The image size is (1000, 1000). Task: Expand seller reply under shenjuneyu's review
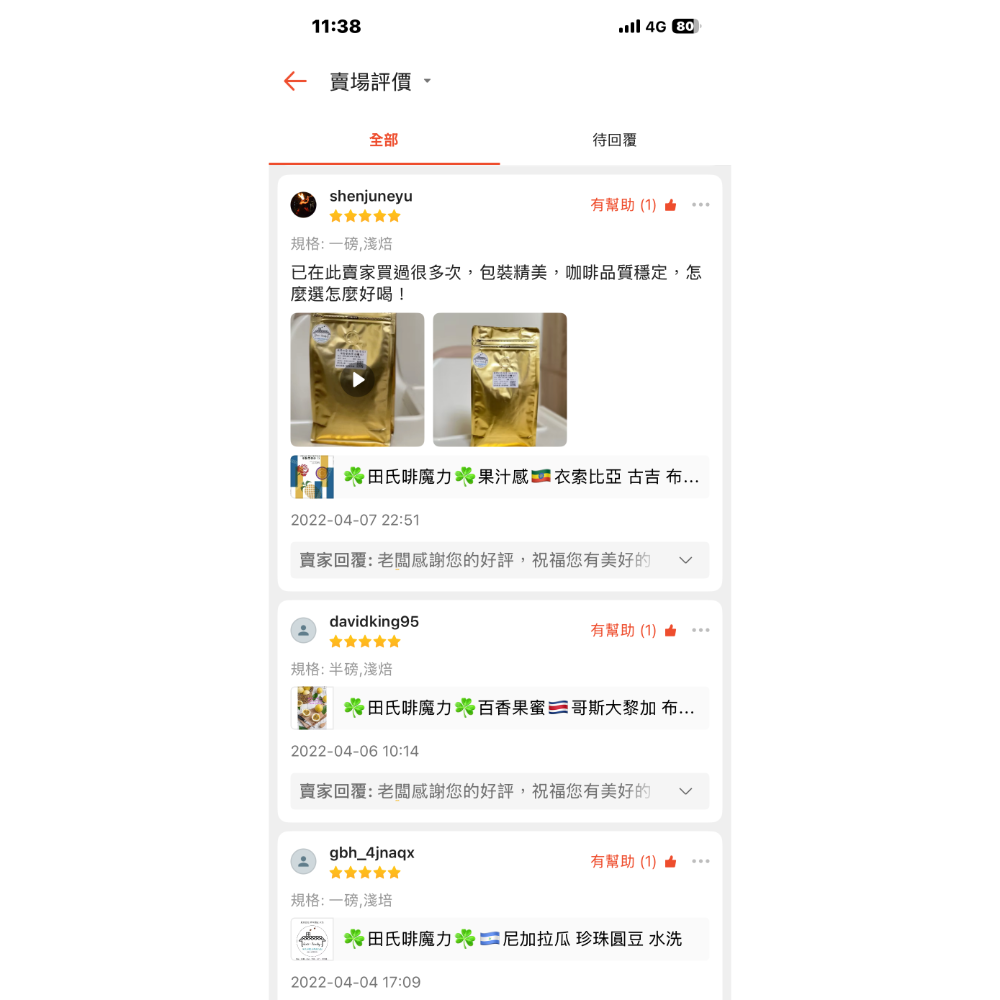pos(685,560)
